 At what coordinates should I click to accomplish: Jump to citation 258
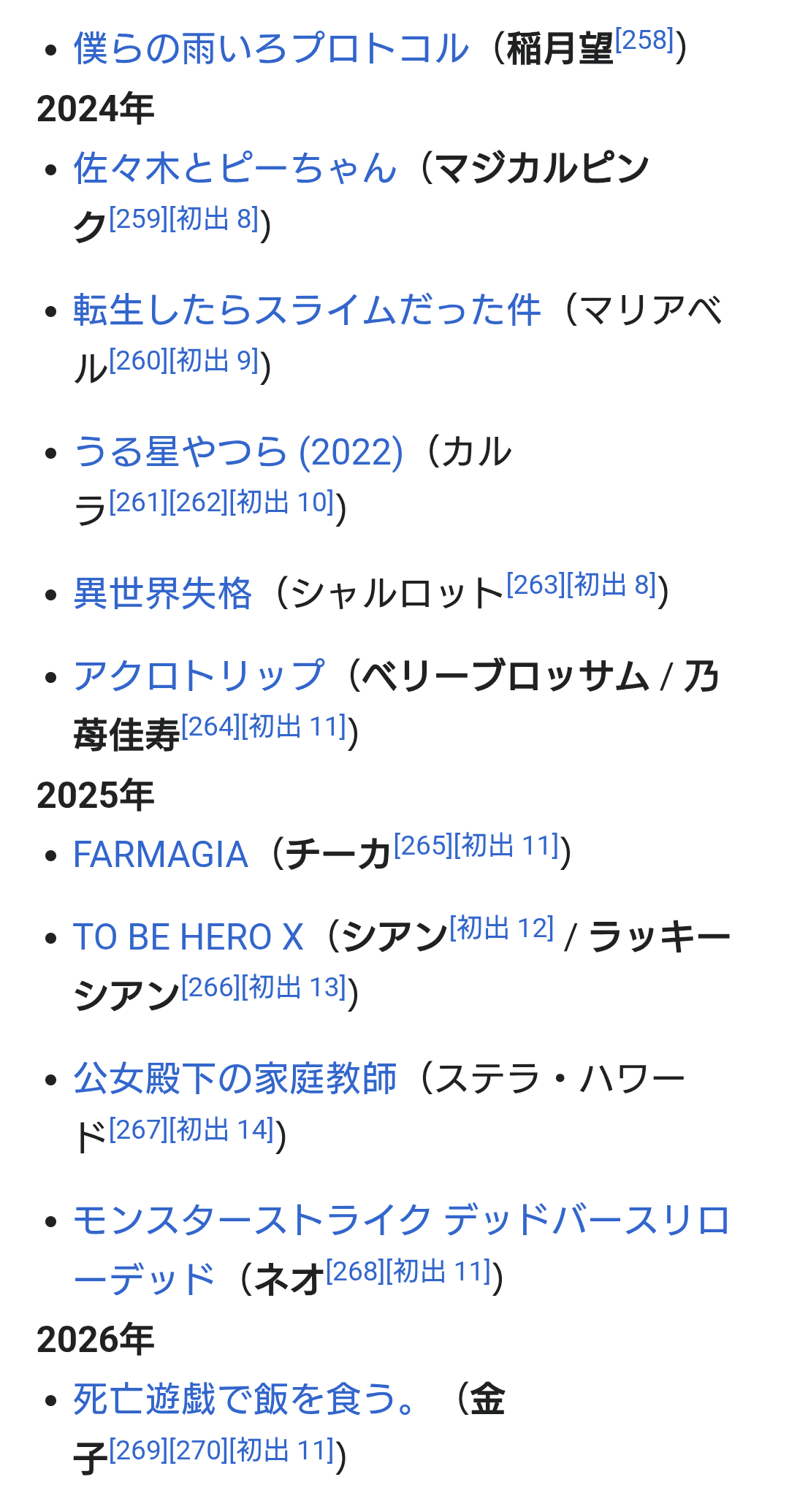pos(644,40)
